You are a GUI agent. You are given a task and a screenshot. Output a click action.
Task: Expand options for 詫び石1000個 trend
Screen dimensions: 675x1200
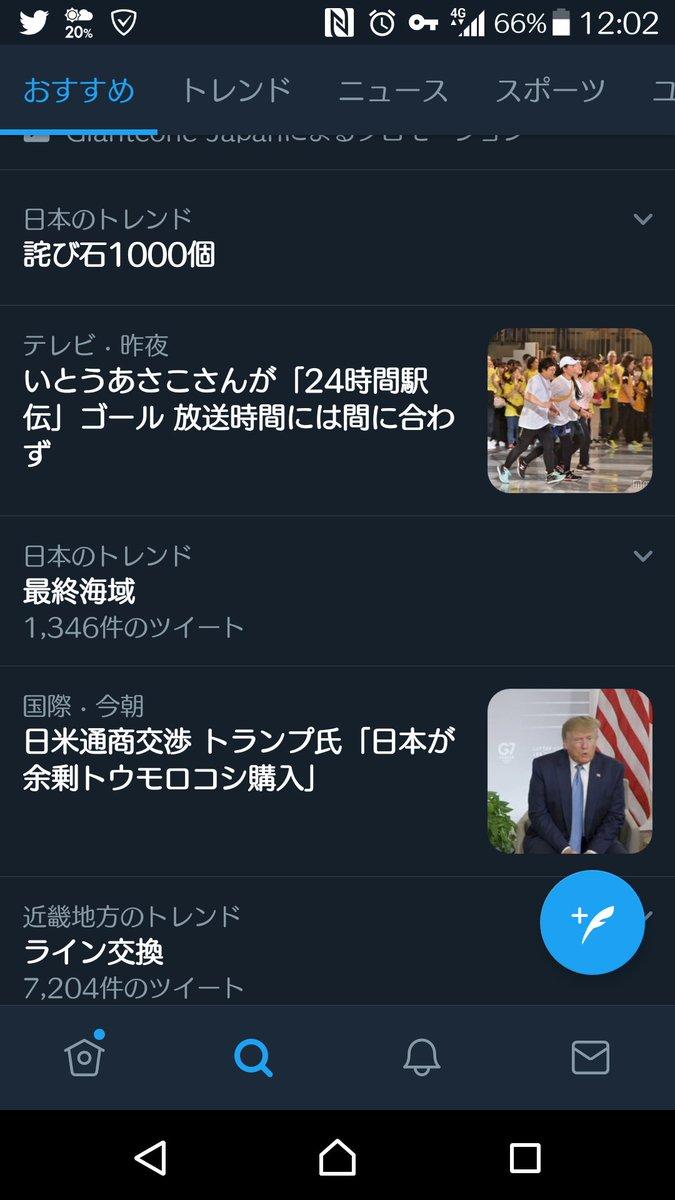click(643, 219)
